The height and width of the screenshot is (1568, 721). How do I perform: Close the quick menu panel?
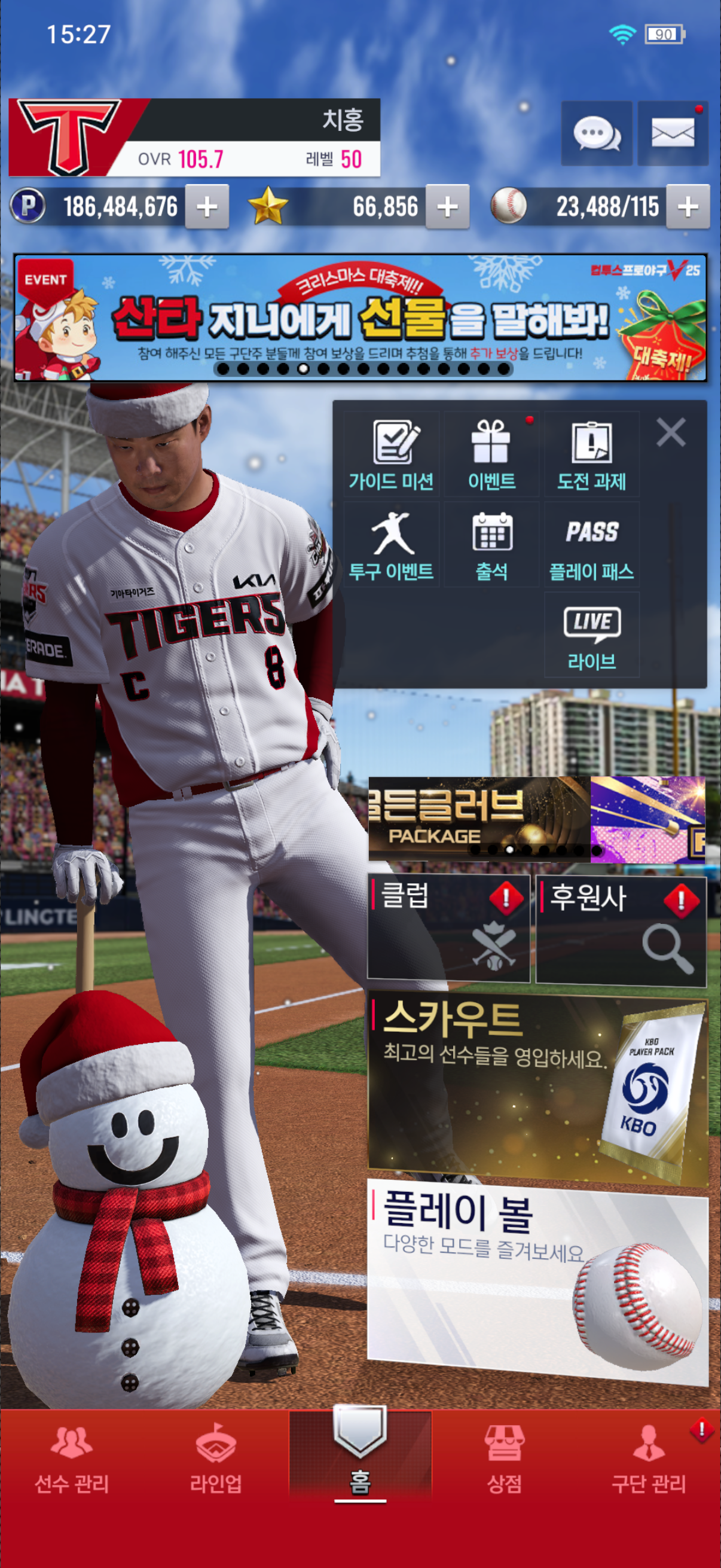click(671, 432)
